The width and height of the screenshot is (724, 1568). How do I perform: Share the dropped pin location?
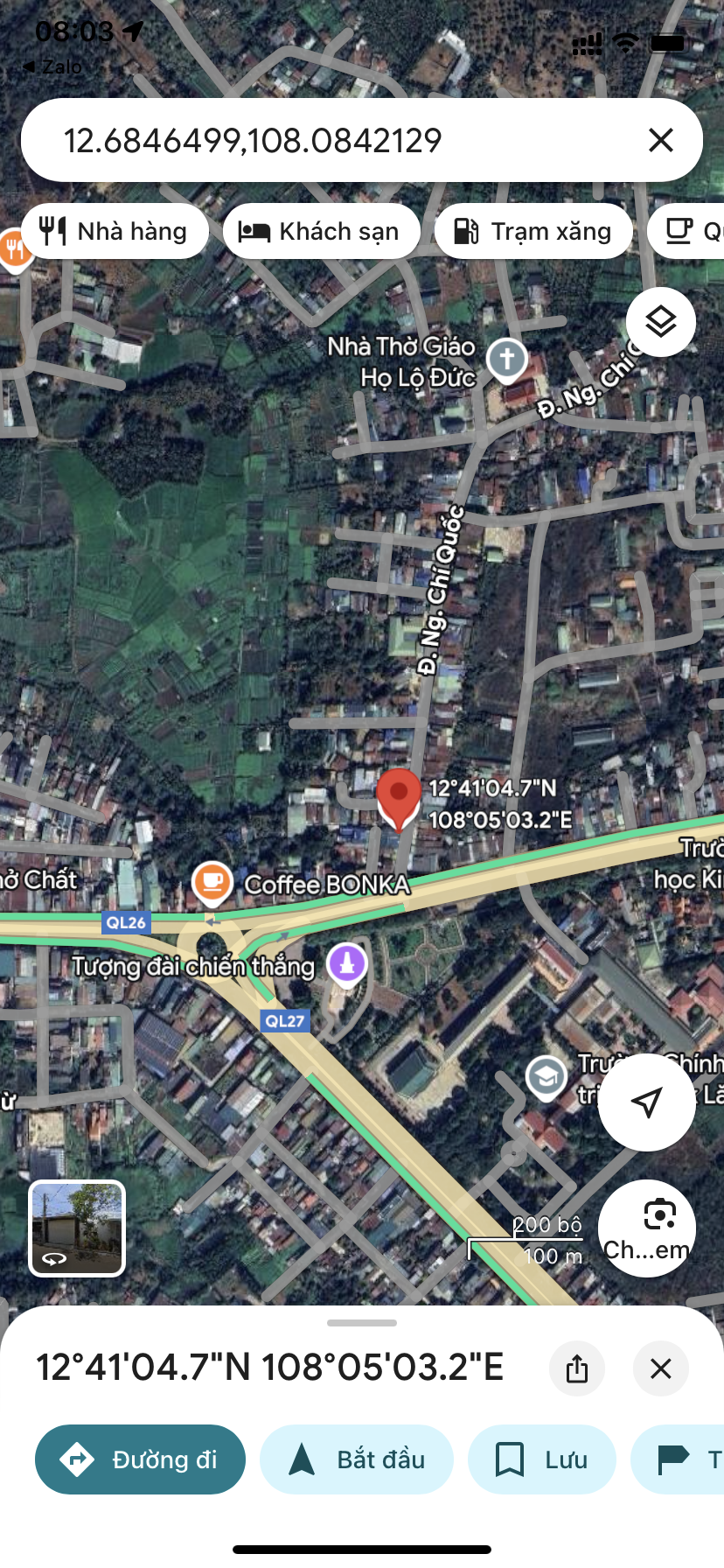coord(576,1368)
